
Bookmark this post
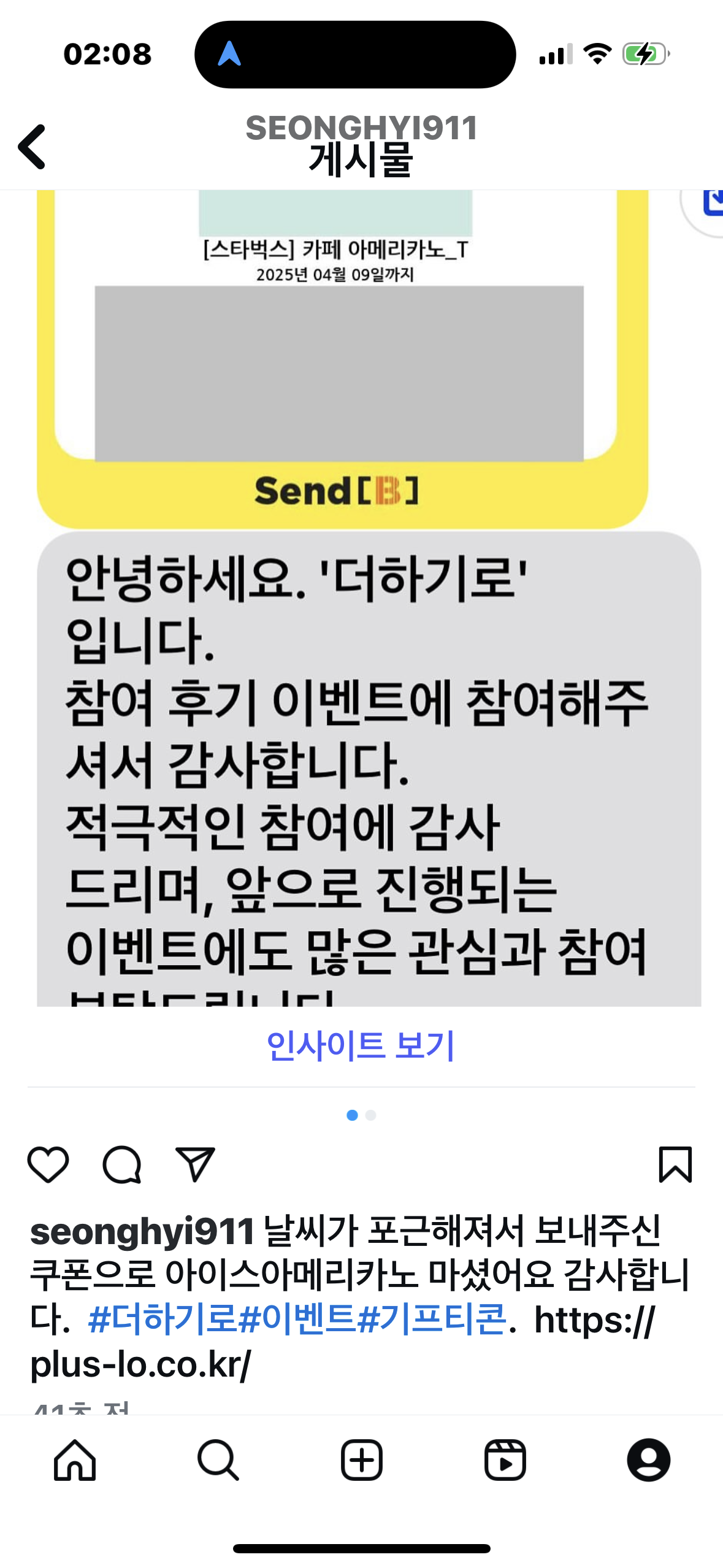675,1164
